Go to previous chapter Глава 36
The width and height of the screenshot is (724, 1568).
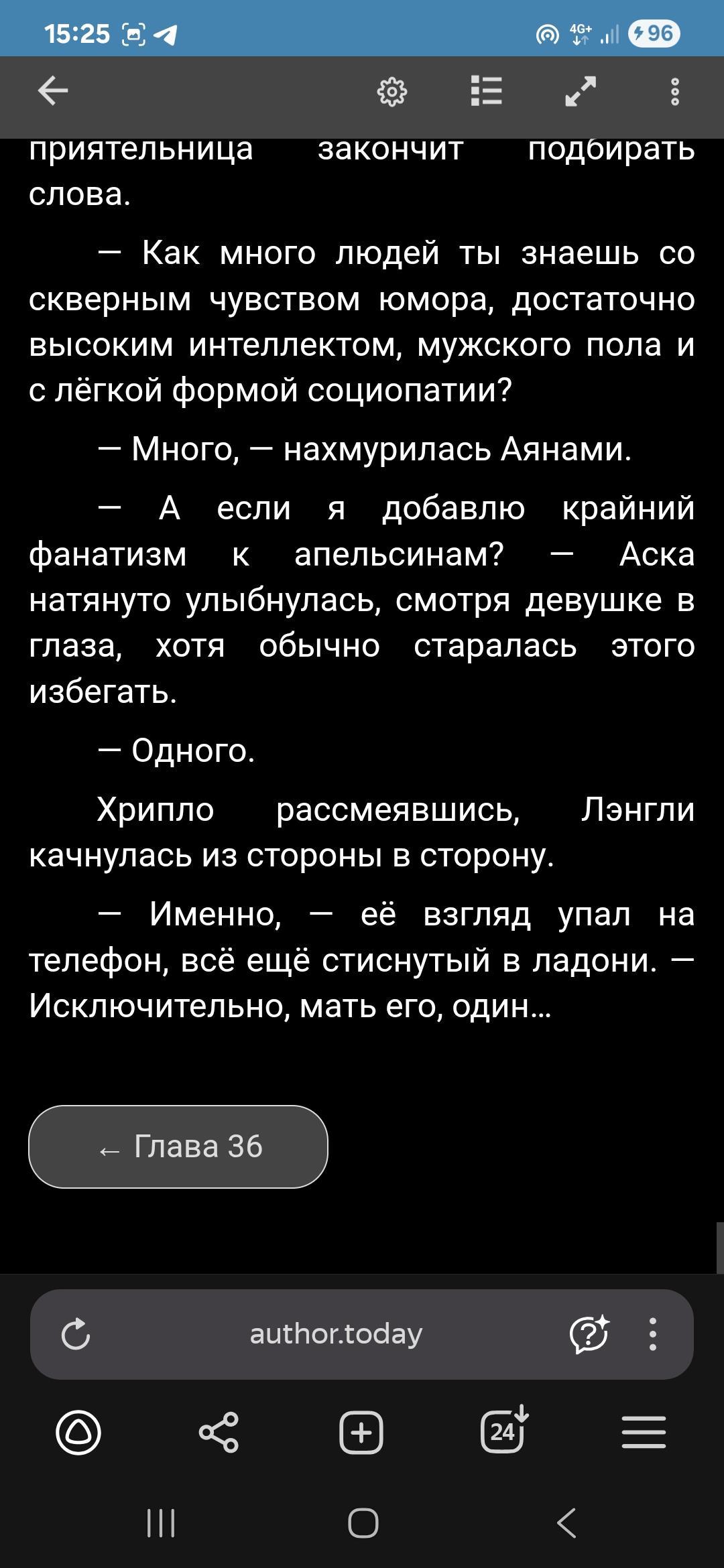coord(178,1147)
